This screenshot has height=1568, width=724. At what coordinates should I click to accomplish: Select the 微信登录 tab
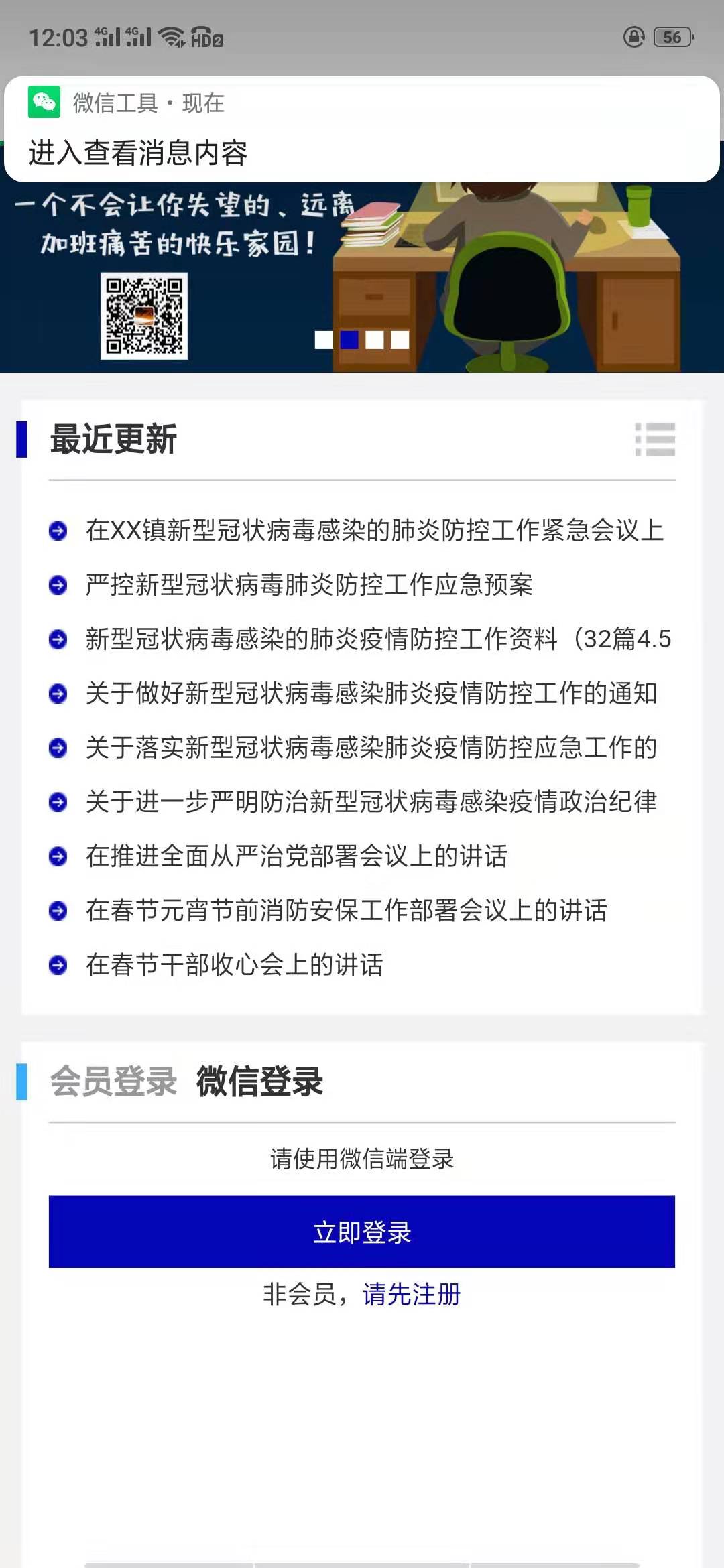(259, 1082)
